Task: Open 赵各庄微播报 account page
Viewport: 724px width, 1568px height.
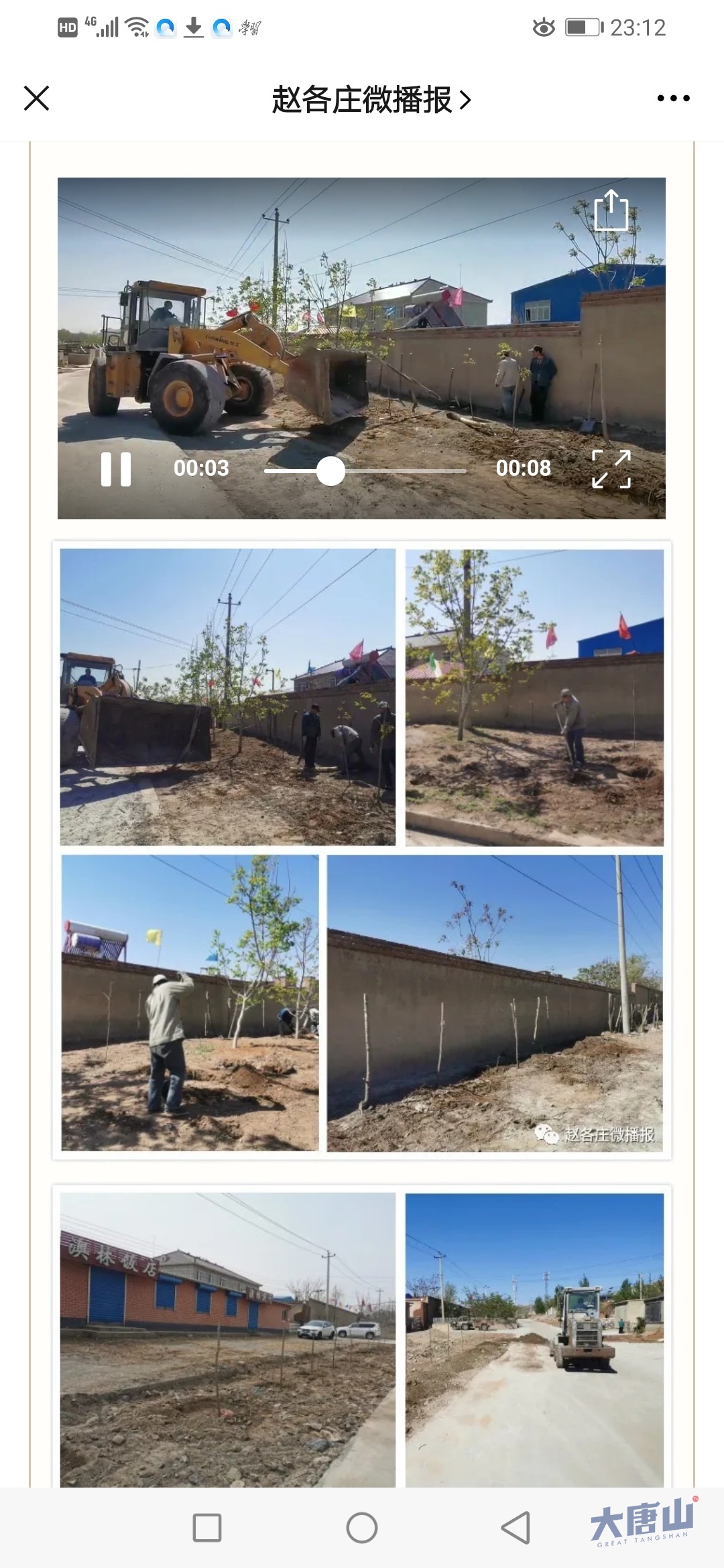Action: coord(371,100)
